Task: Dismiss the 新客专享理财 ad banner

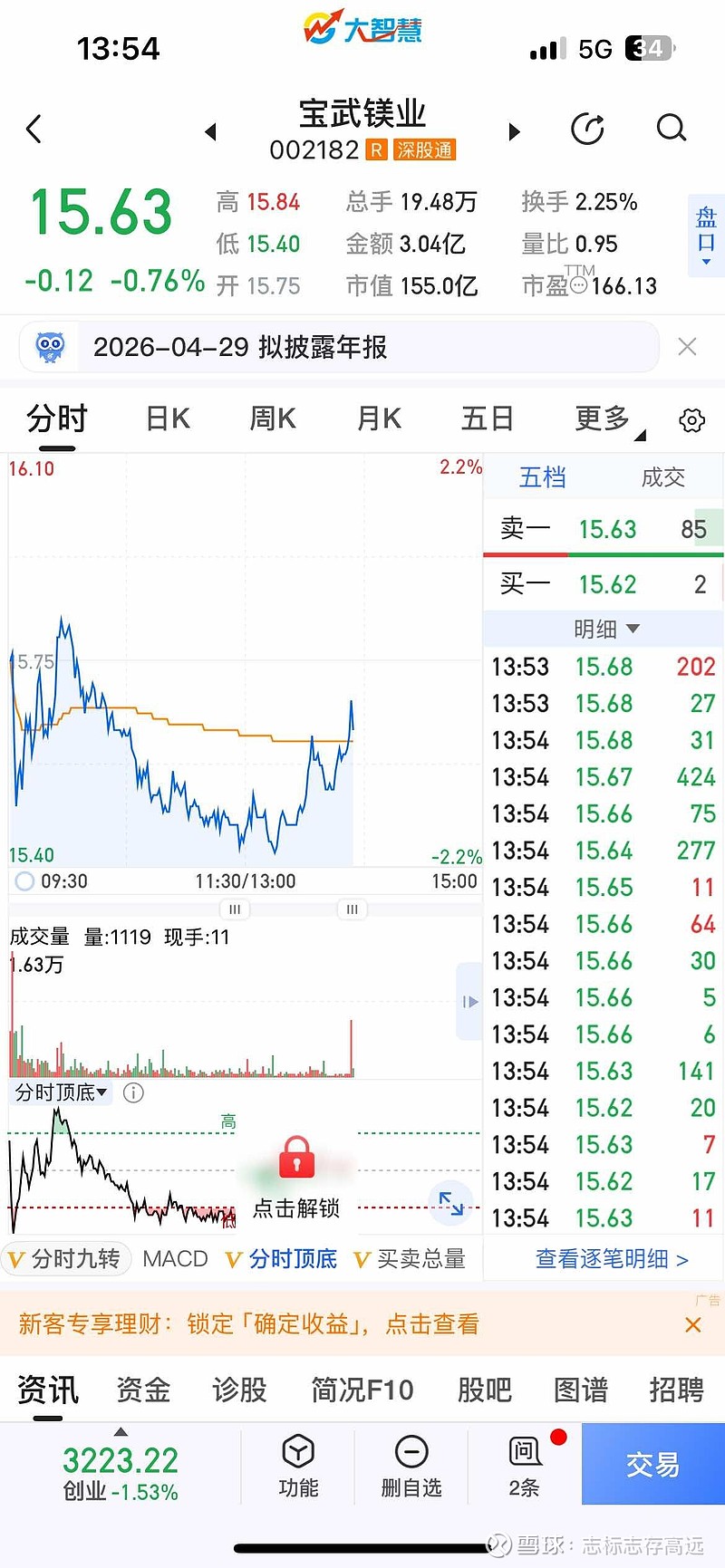Action: tap(693, 1324)
